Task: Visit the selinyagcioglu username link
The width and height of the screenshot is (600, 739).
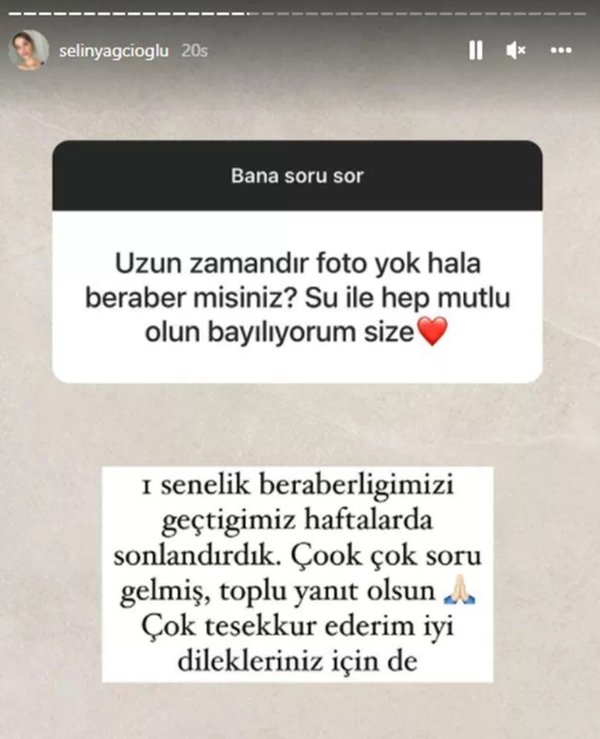Action: click(x=115, y=50)
